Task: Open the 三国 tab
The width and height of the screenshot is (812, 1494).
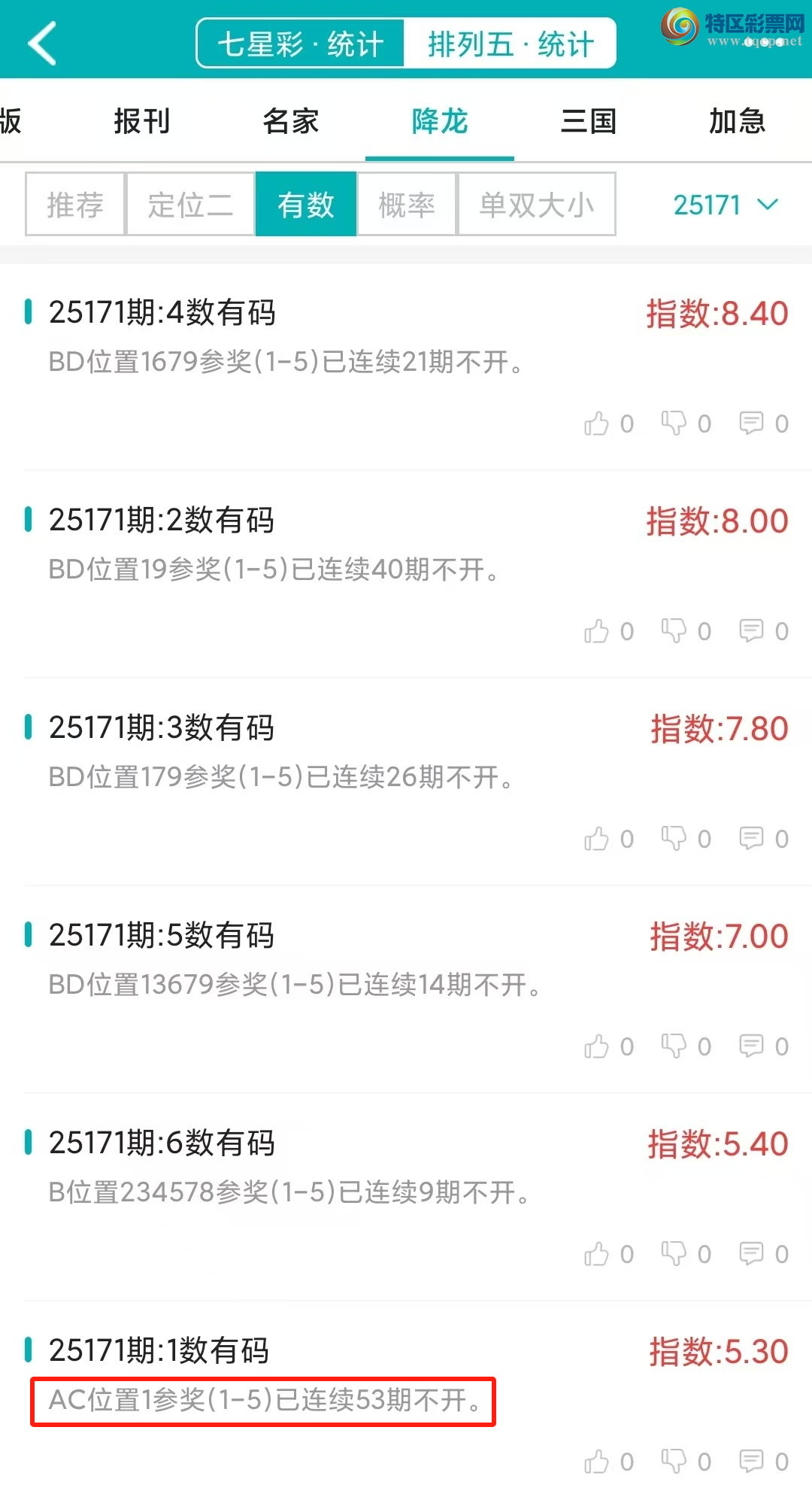Action: pos(589,121)
